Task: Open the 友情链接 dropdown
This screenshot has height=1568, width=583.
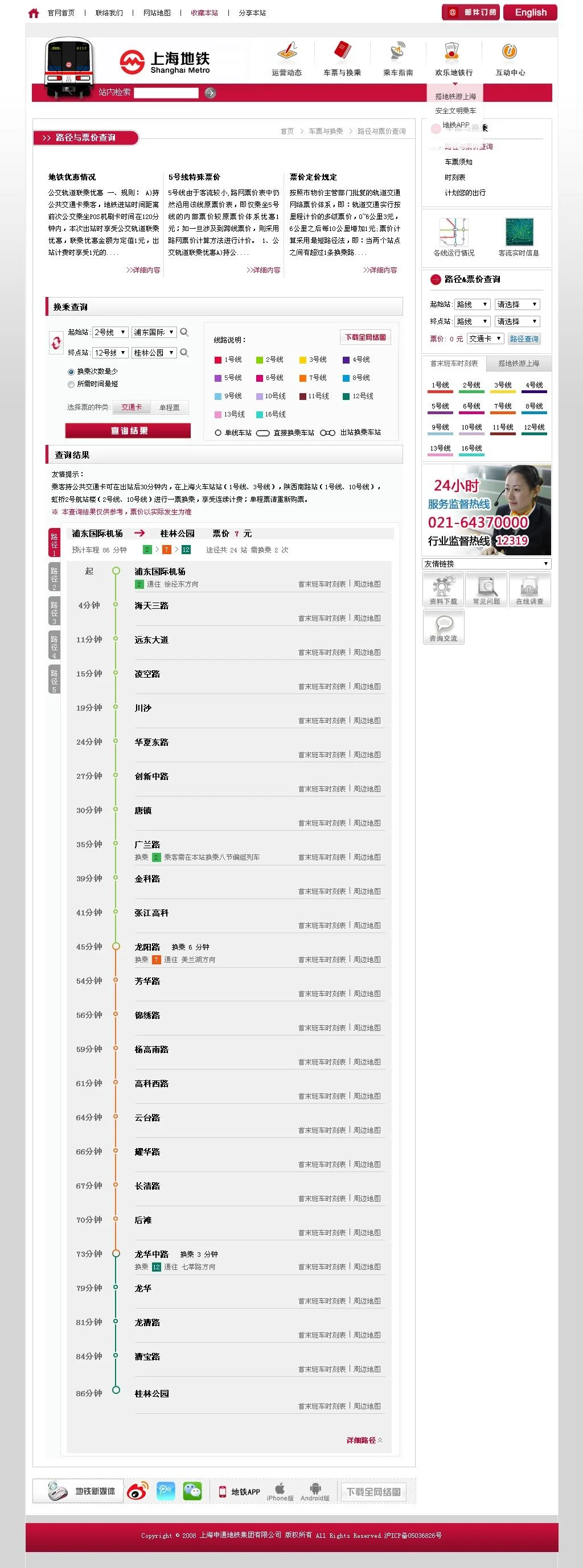Action: pos(486,564)
